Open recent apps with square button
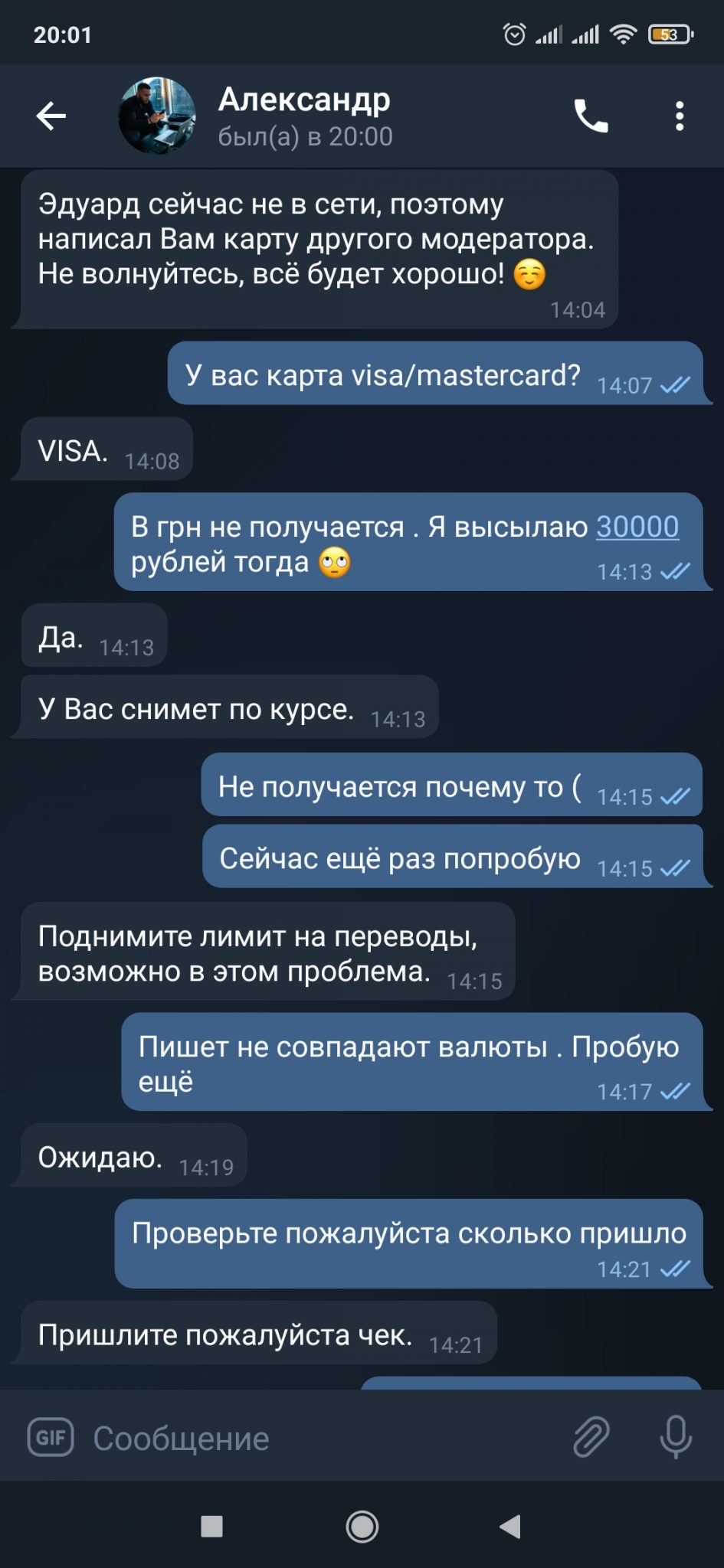 211,1527
